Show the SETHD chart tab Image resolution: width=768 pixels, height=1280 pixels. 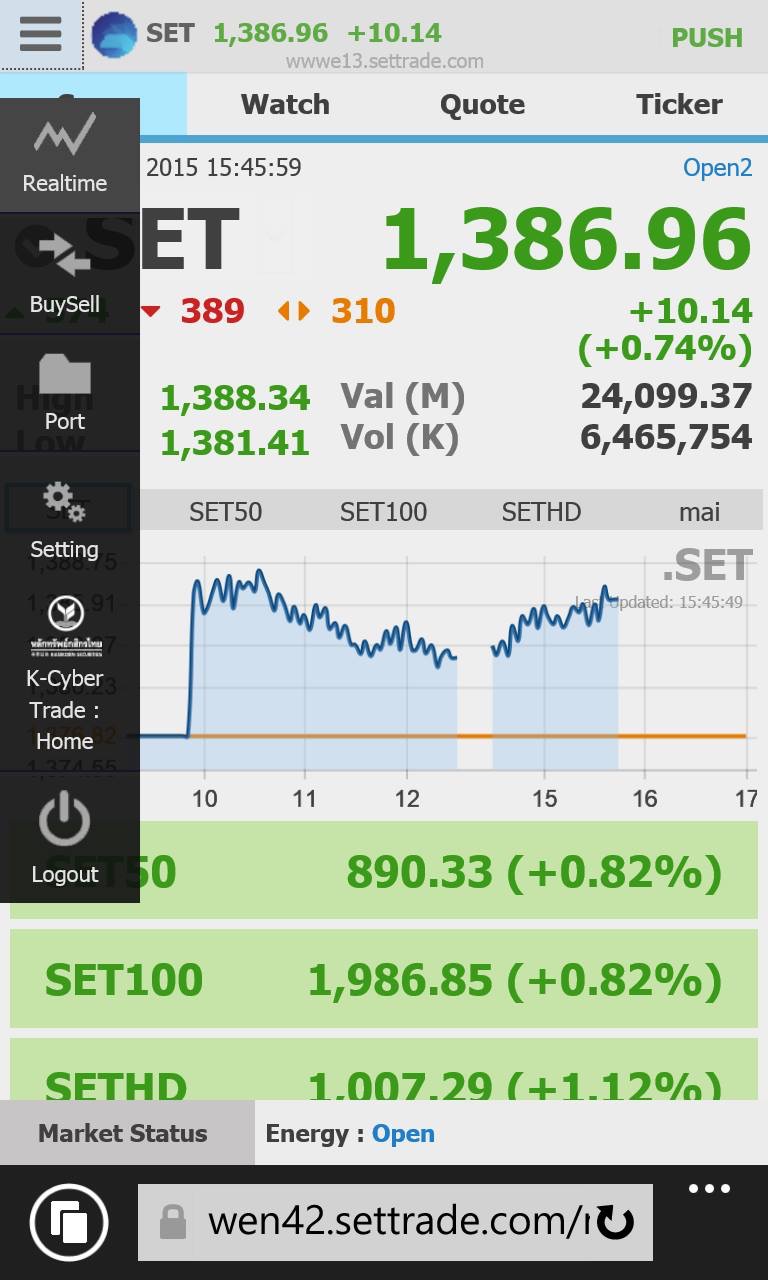(x=541, y=512)
